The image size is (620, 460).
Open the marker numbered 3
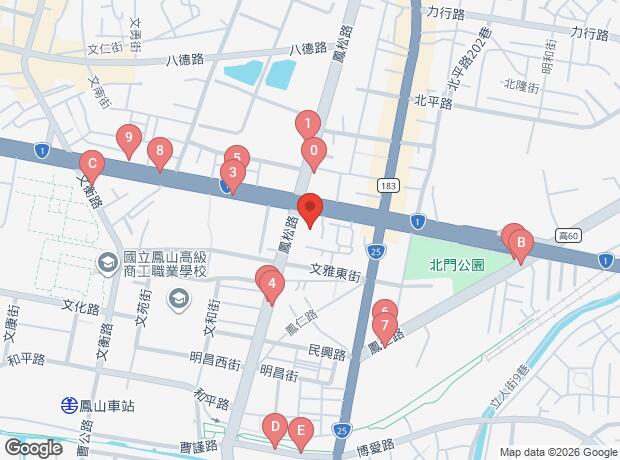tap(232, 174)
